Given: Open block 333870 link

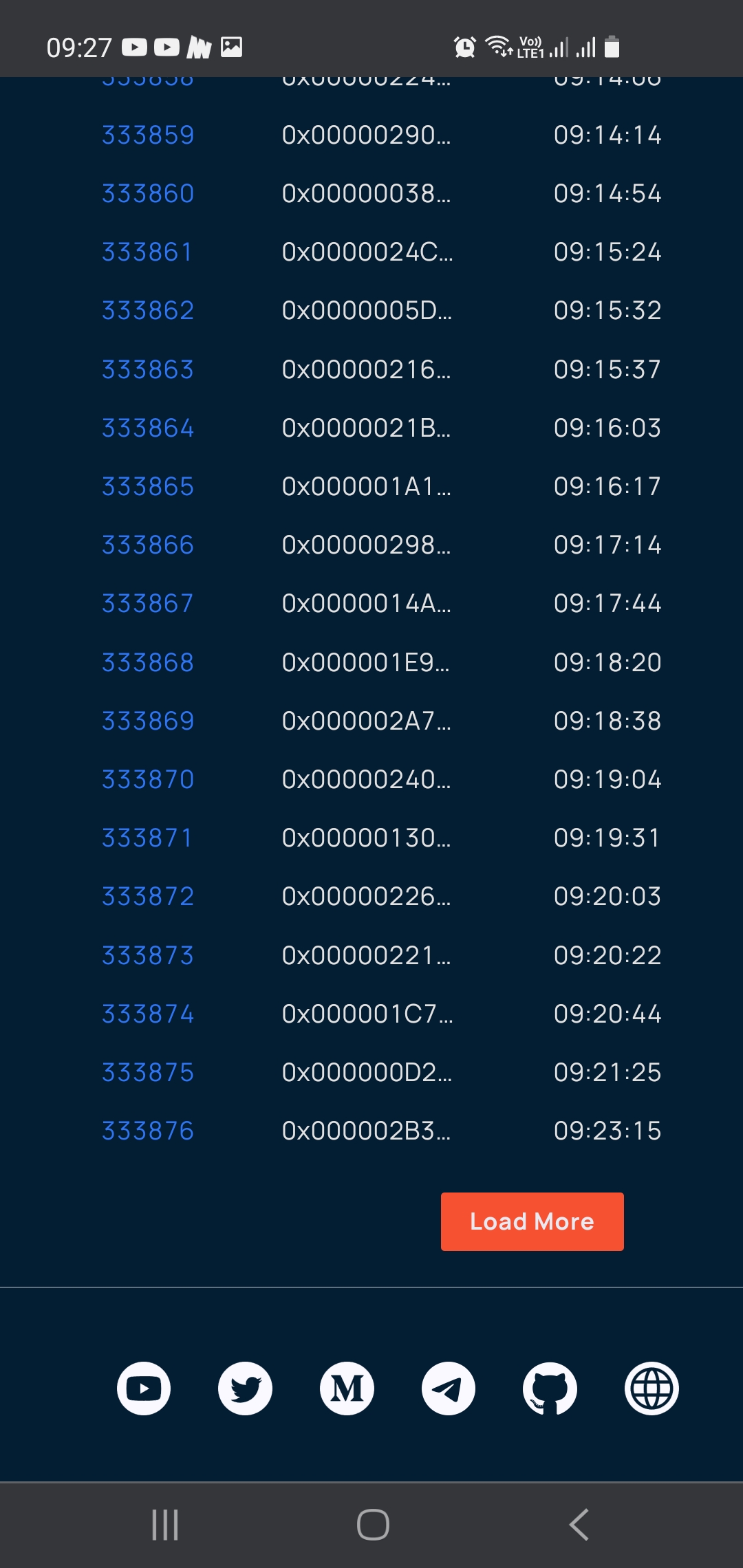Looking at the screenshot, I should (148, 779).
